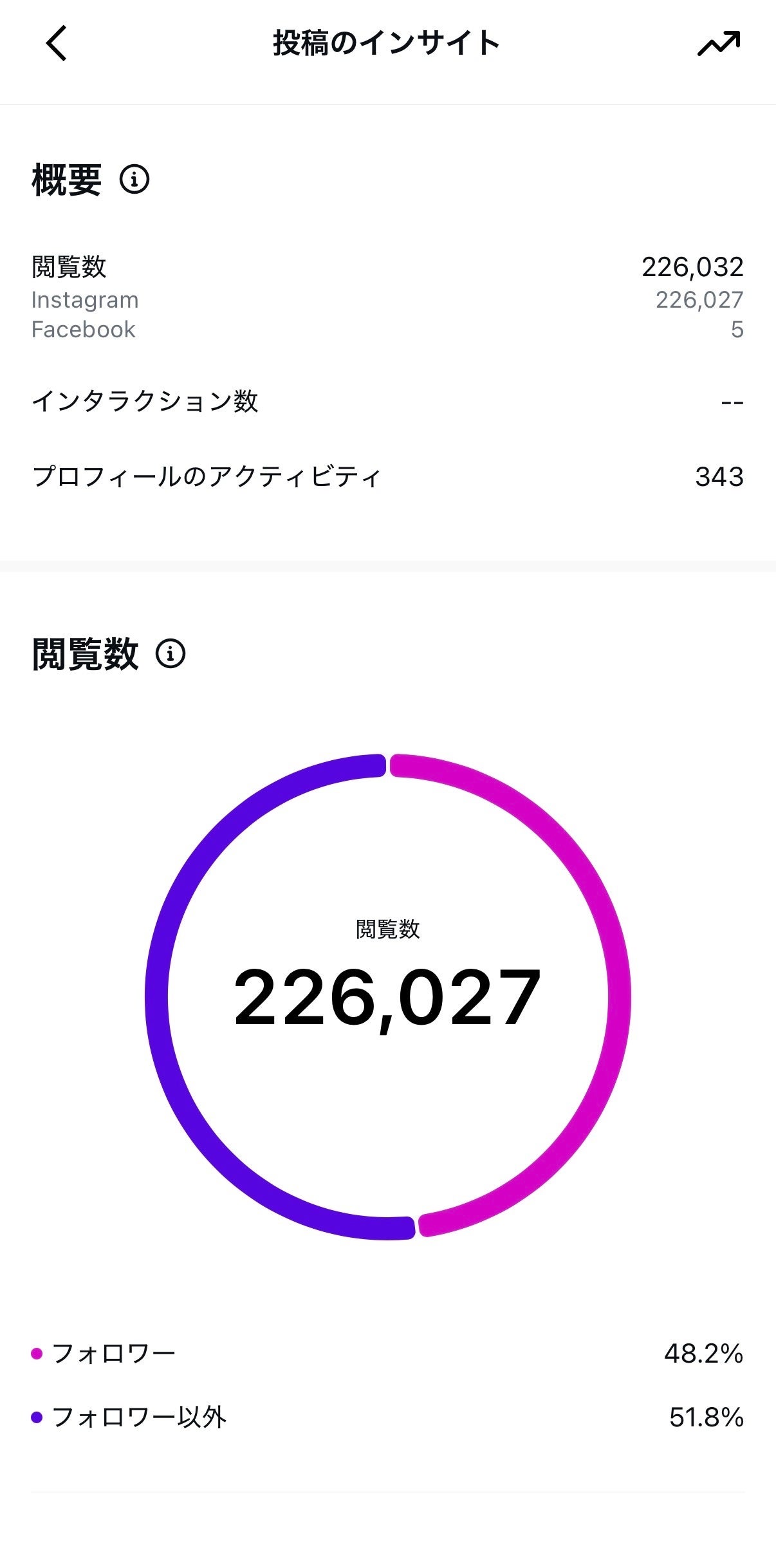Image resolution: width=776 pixels, height=1568 pixels.
Task: Open the info icon next to 概要
Action: (134, 180)
